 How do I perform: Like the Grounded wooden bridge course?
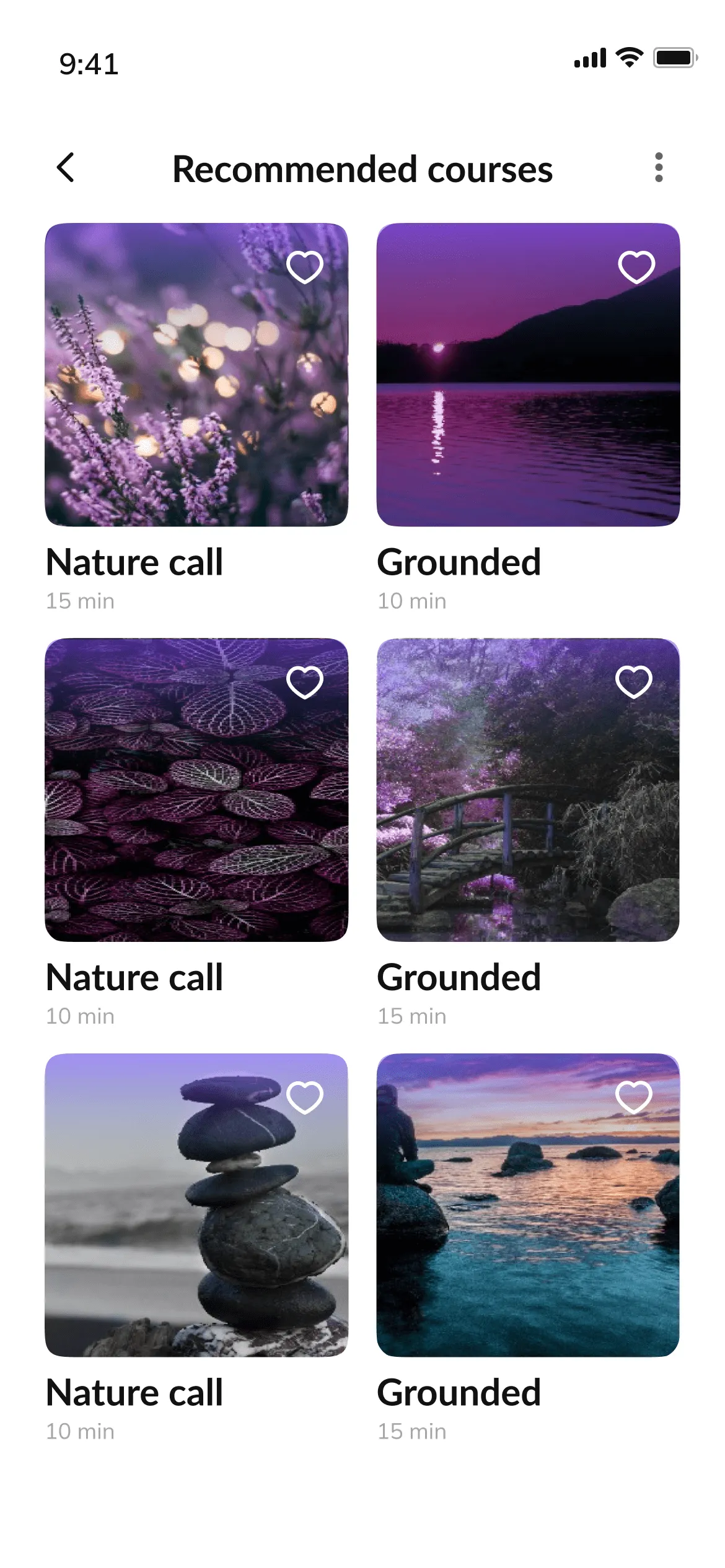pos(633,682)
